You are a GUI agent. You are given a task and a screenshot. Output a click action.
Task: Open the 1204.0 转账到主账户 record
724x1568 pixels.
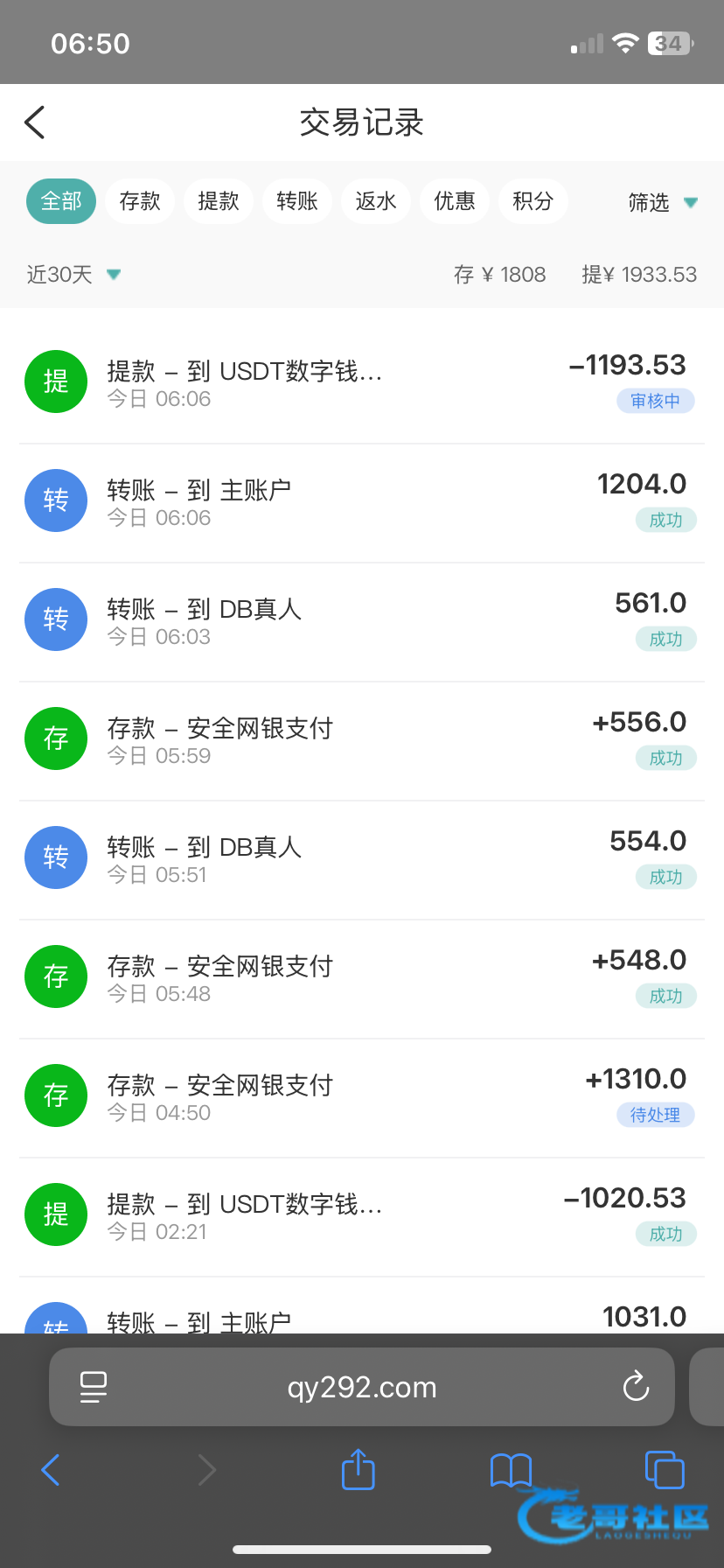(x=362, y=502)
